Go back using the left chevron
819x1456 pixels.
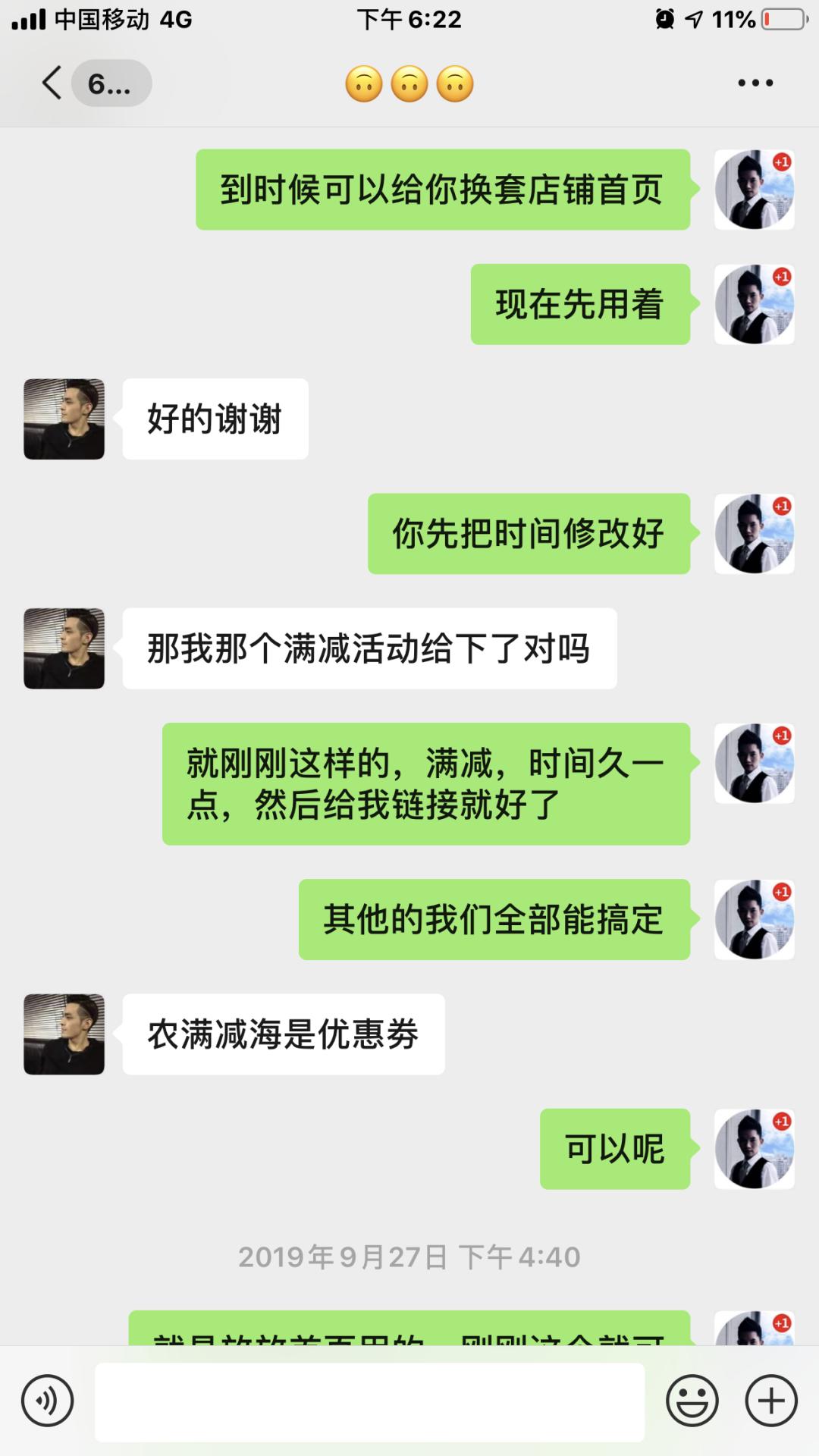point(50,83)
